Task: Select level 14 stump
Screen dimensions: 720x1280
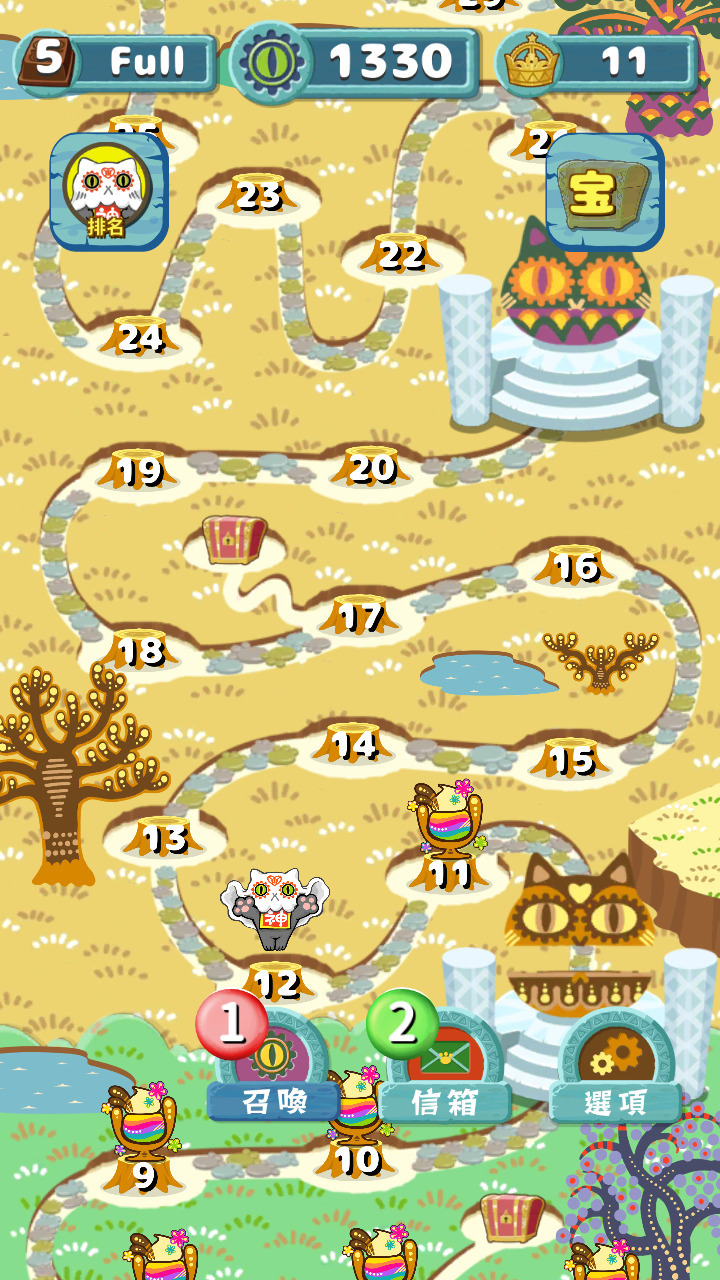Action: coord(353,743)
